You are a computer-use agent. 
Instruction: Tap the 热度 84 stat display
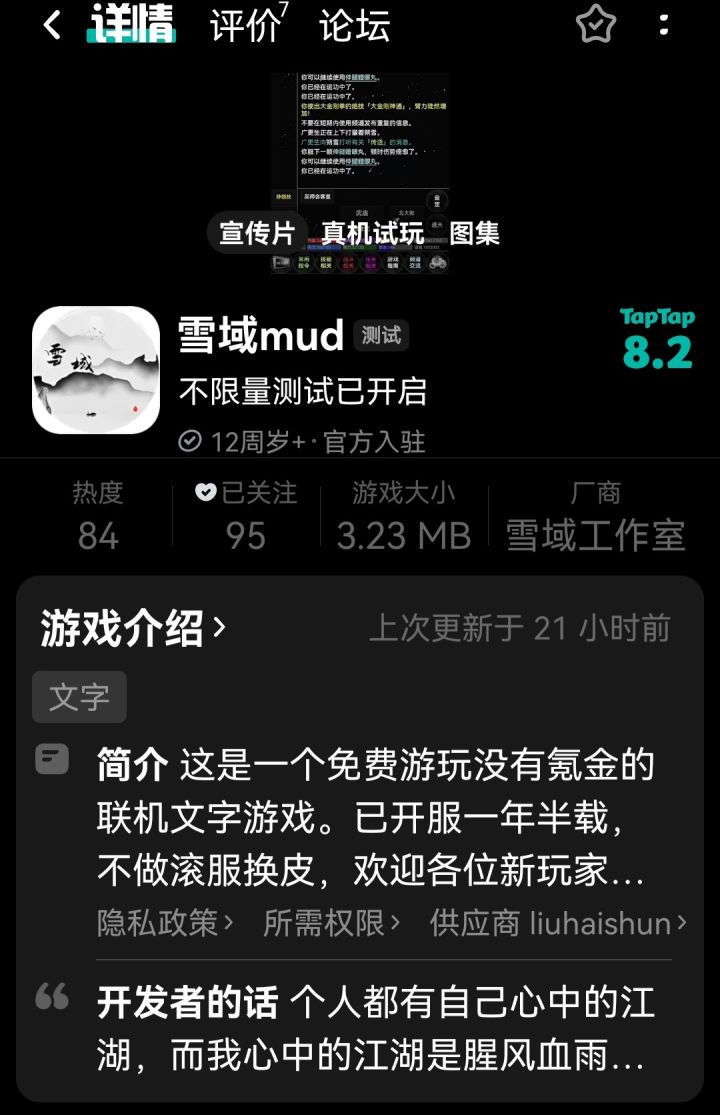click(x=96, y=514)
